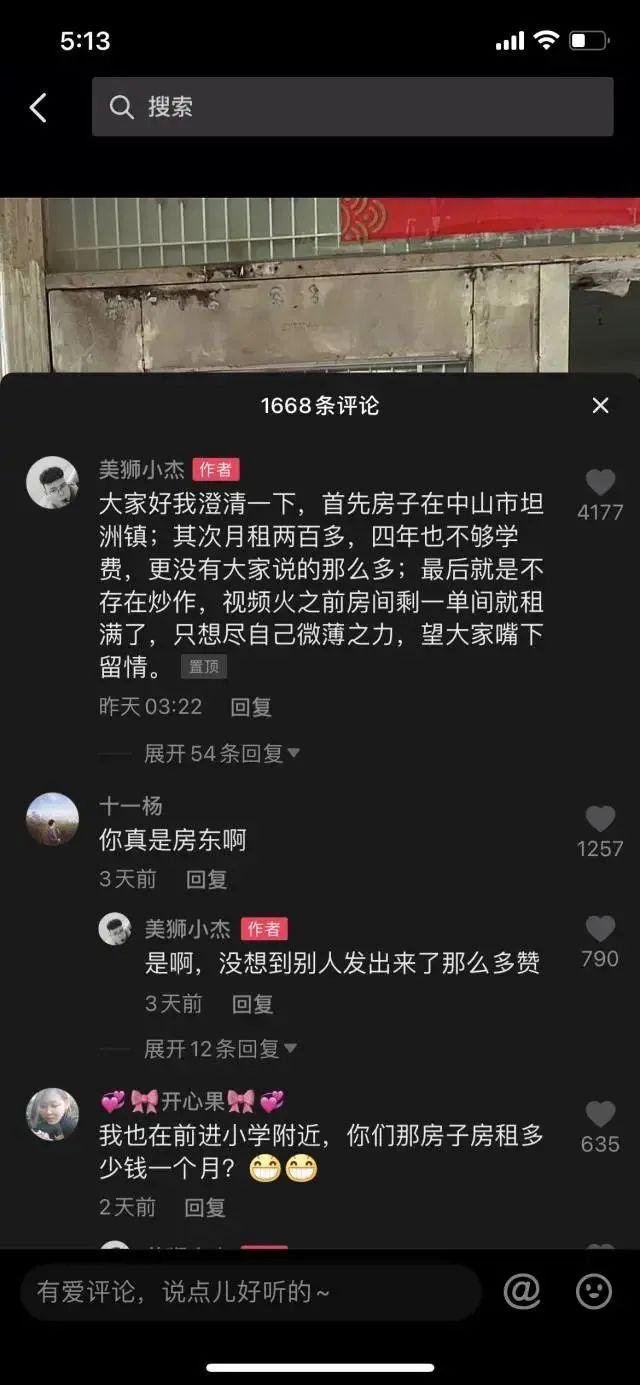Go back with the top-left arrow
640x1385 pixels.
(x=38, y=107)
